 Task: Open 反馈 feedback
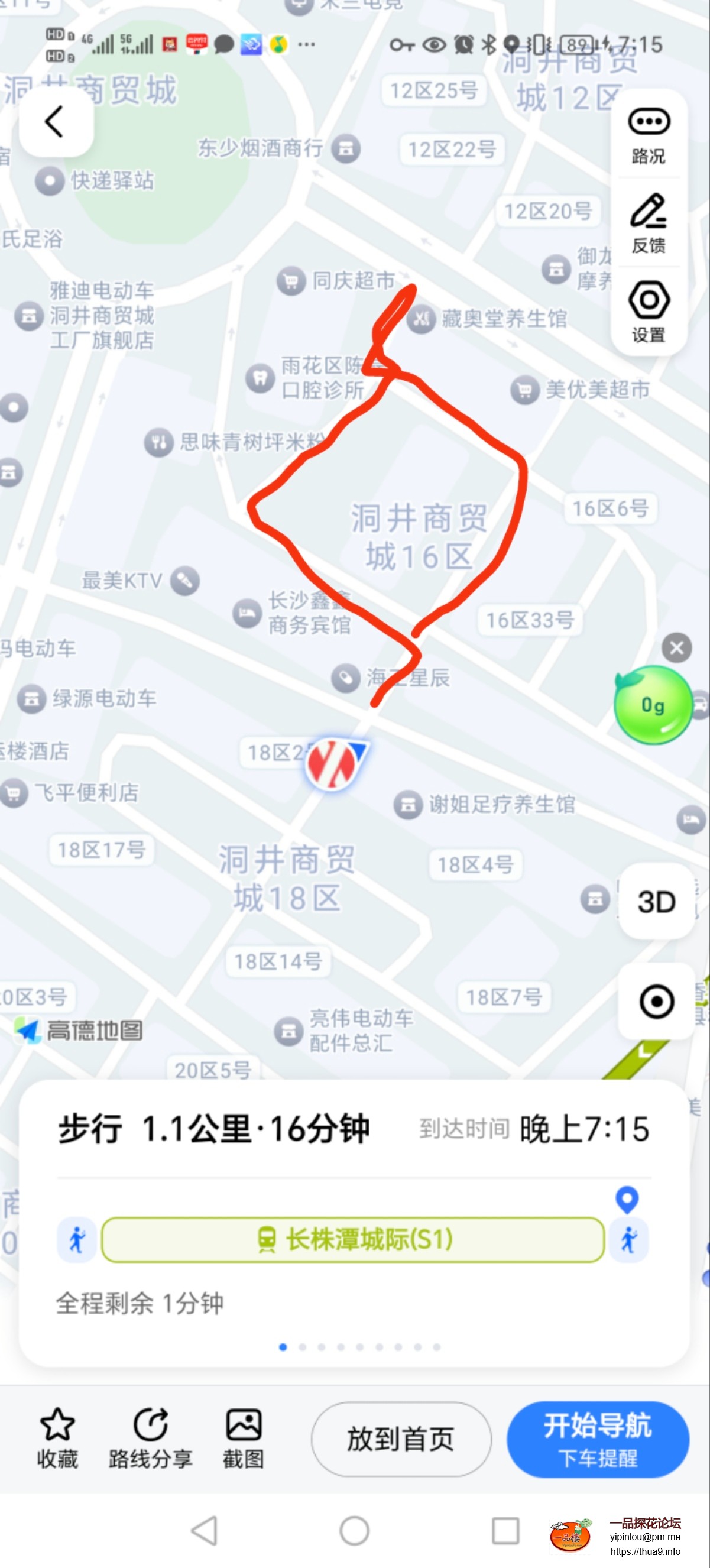[649, 223]
